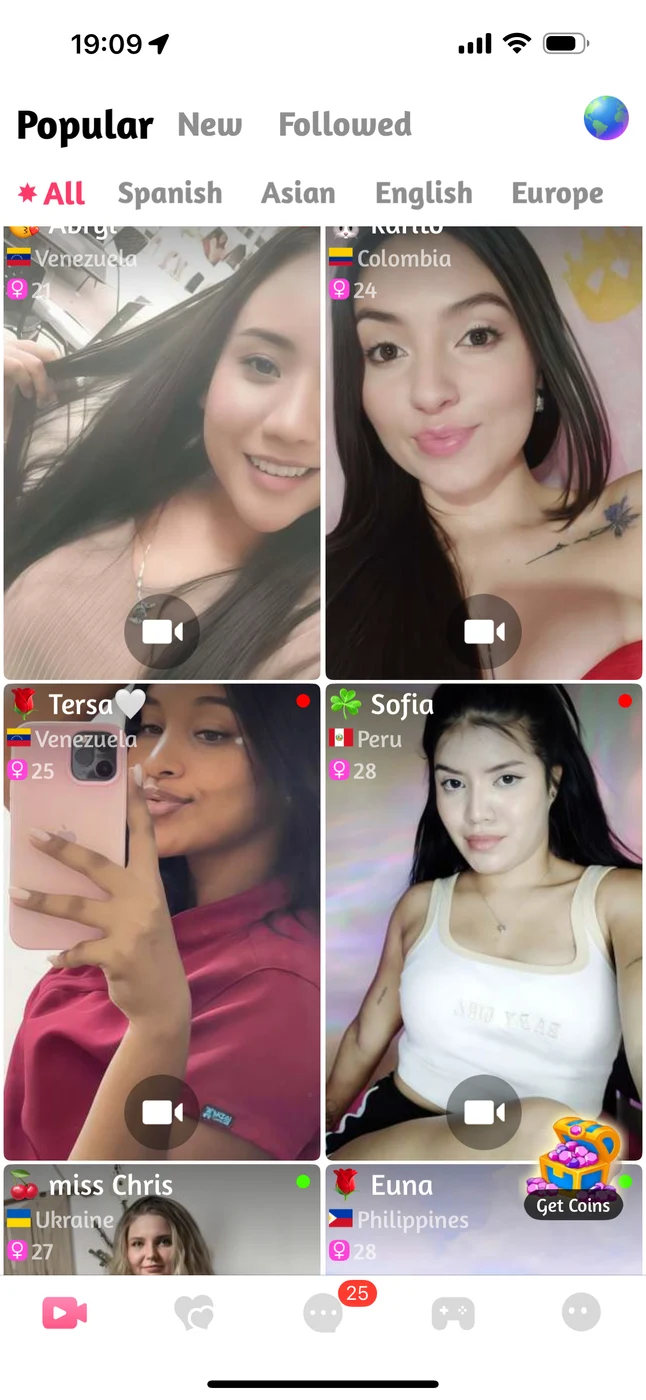Image resolution: width=646 pixels, height=1400 pixels.
Task: Switch to the New tab
Action: (210, 125)
